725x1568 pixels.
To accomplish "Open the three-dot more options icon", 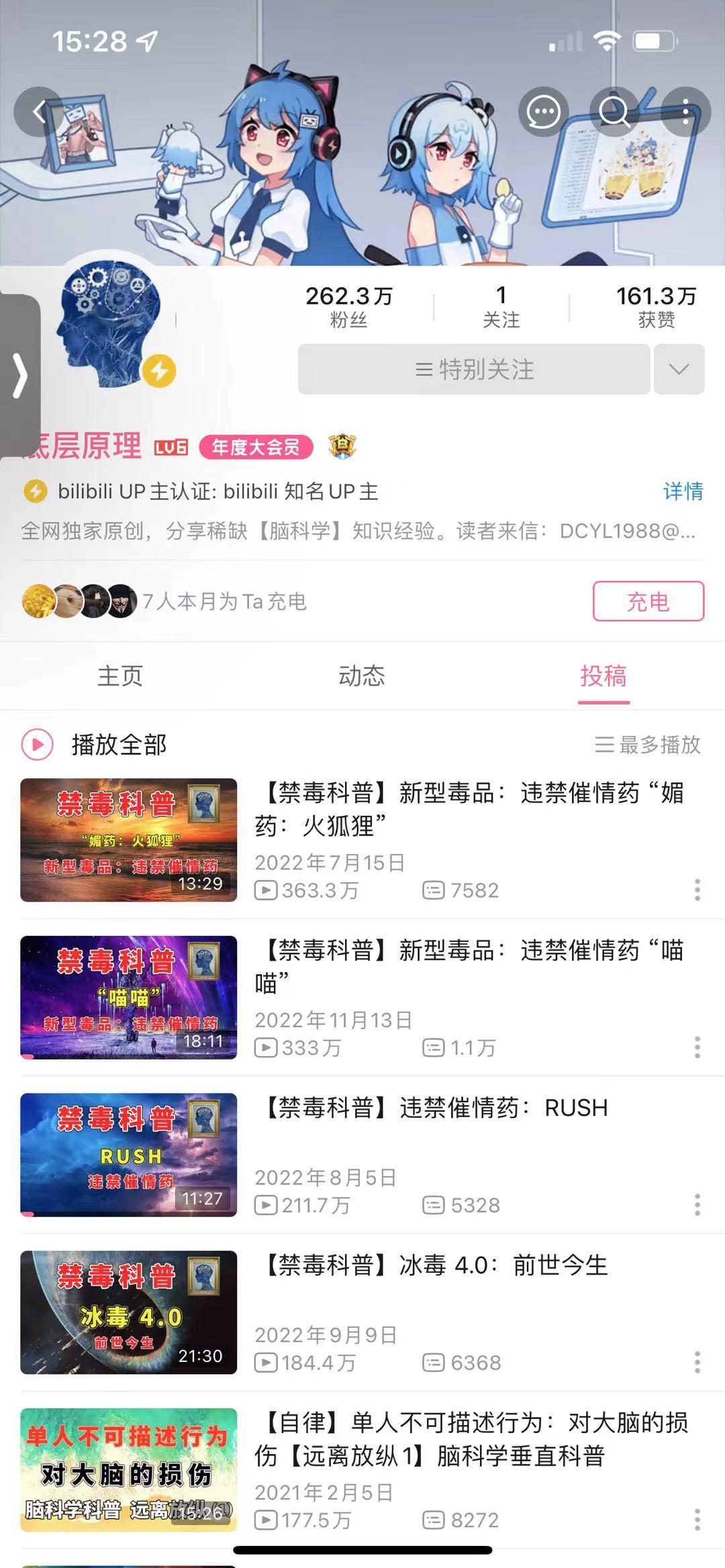I will (683, 113).
